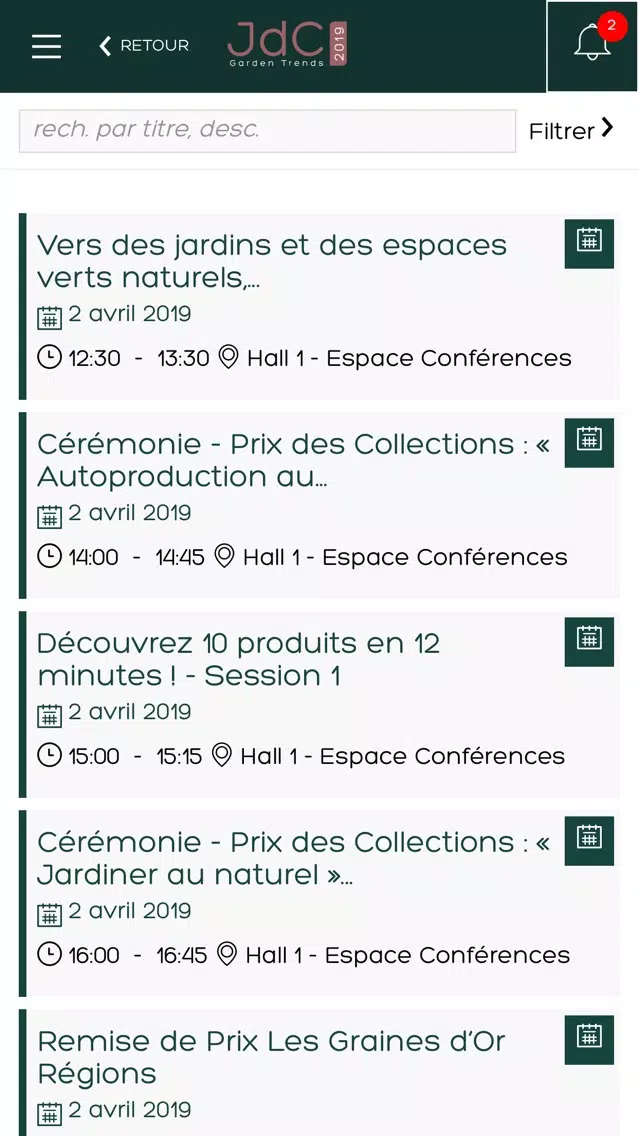639x1136 pixels.
Task: Open the notifications bell
Action: point(593,46)
